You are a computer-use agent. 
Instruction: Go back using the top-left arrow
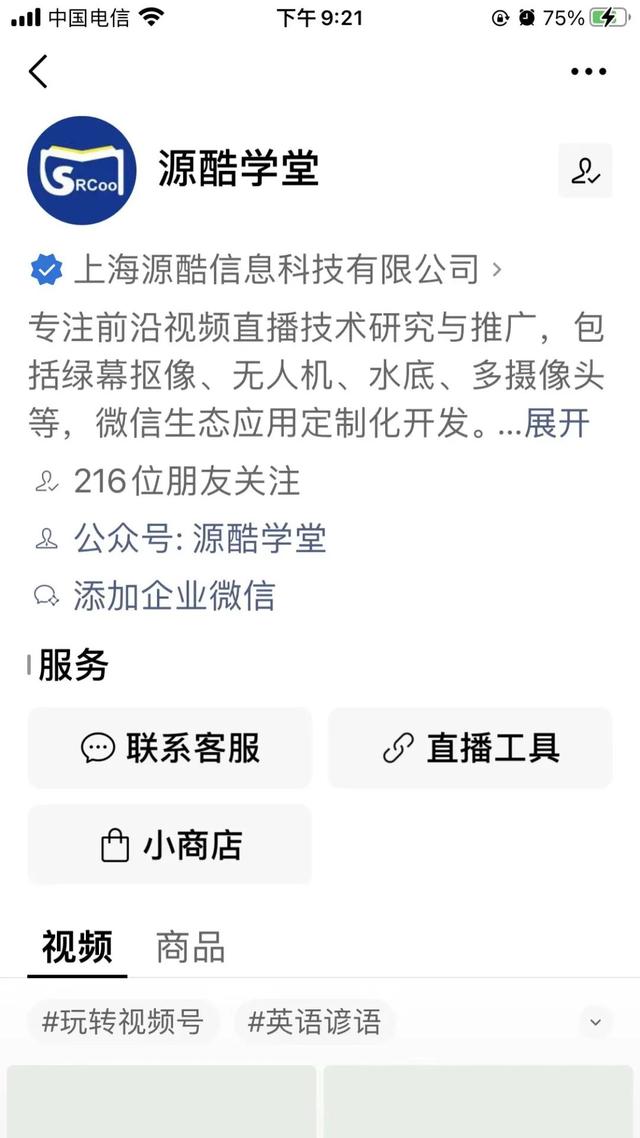pyautogui.click(x=38, y=72)
